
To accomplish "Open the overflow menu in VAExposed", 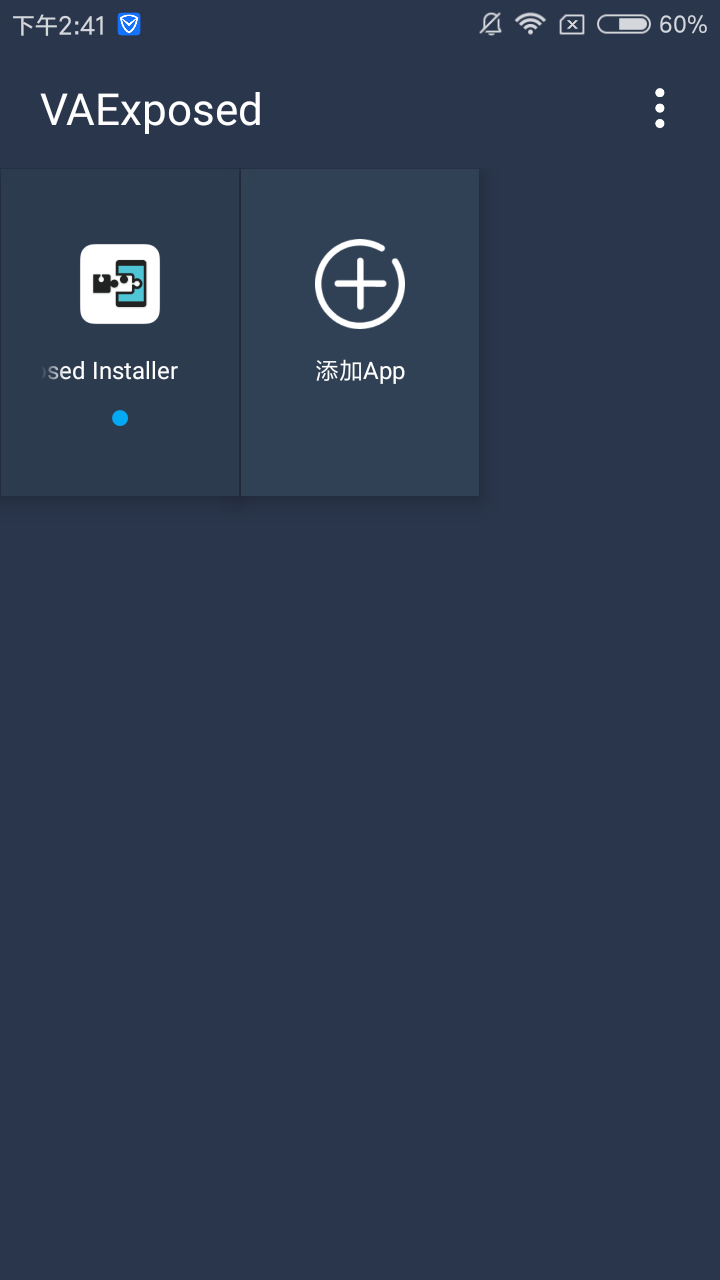I will [x=659, y=108].
